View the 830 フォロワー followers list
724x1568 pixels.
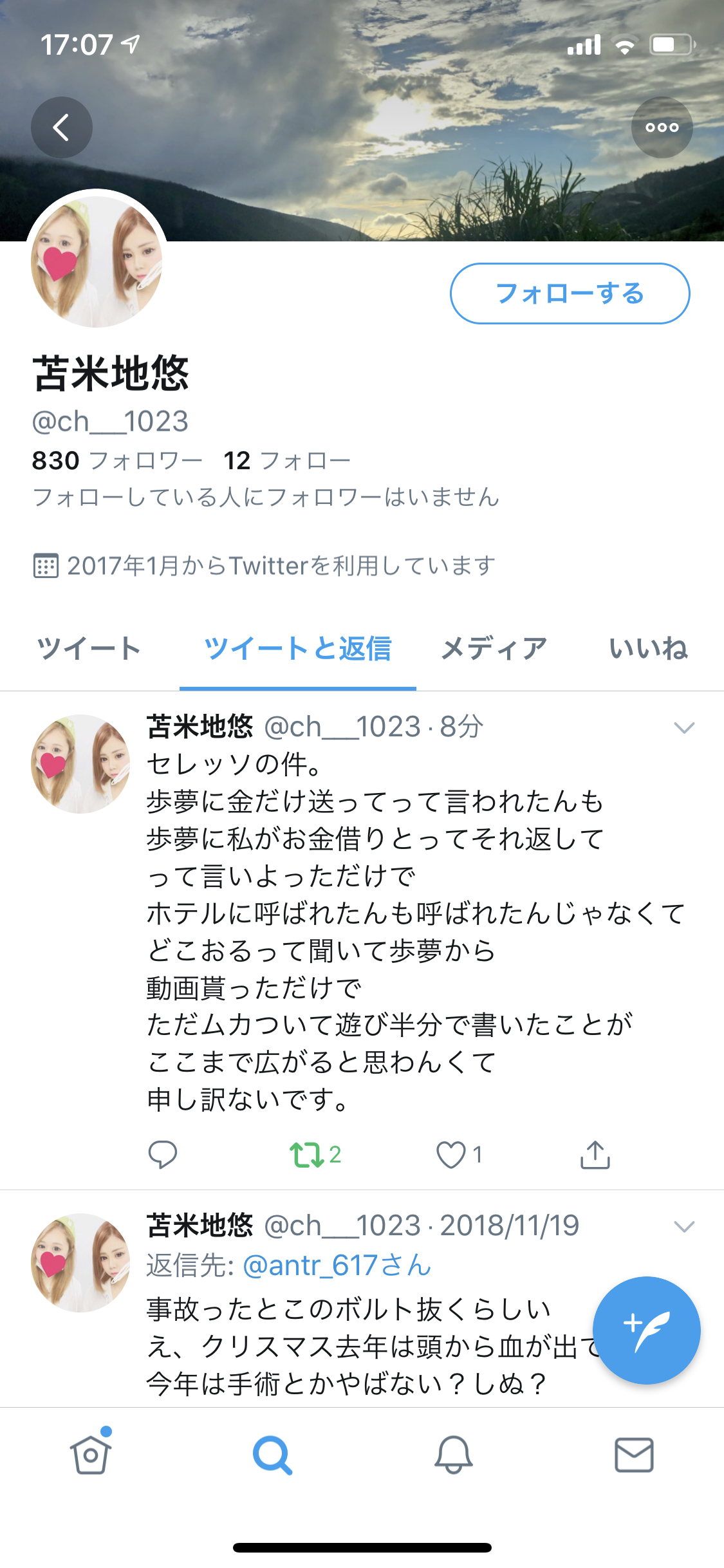[117, 461]
